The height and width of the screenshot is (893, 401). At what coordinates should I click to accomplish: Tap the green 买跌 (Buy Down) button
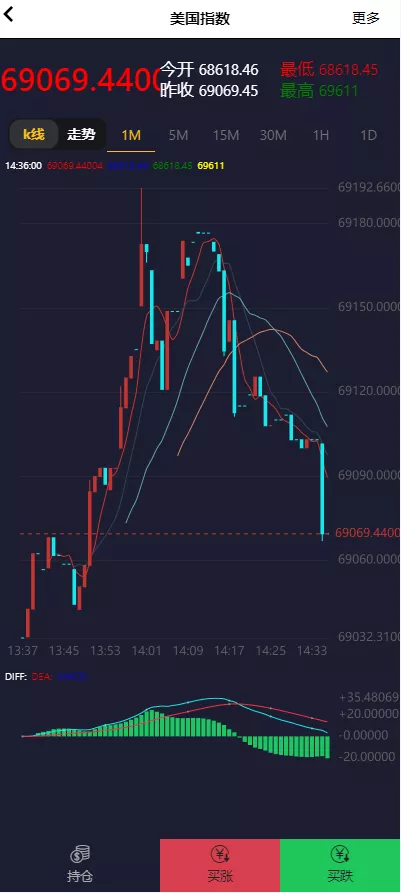(x=340, y=865)
